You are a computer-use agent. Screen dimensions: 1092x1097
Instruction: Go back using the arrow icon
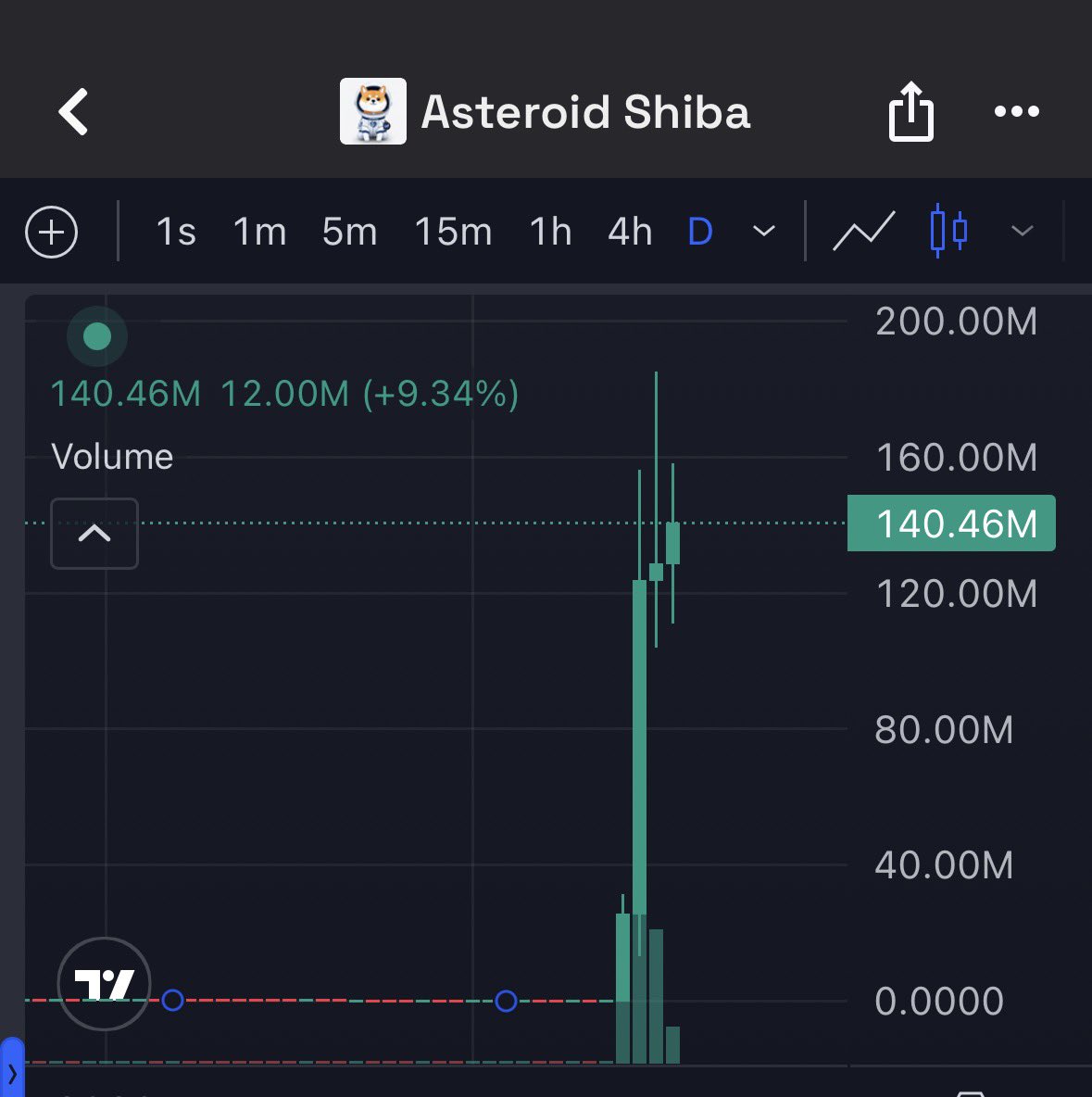pos(74,112)
